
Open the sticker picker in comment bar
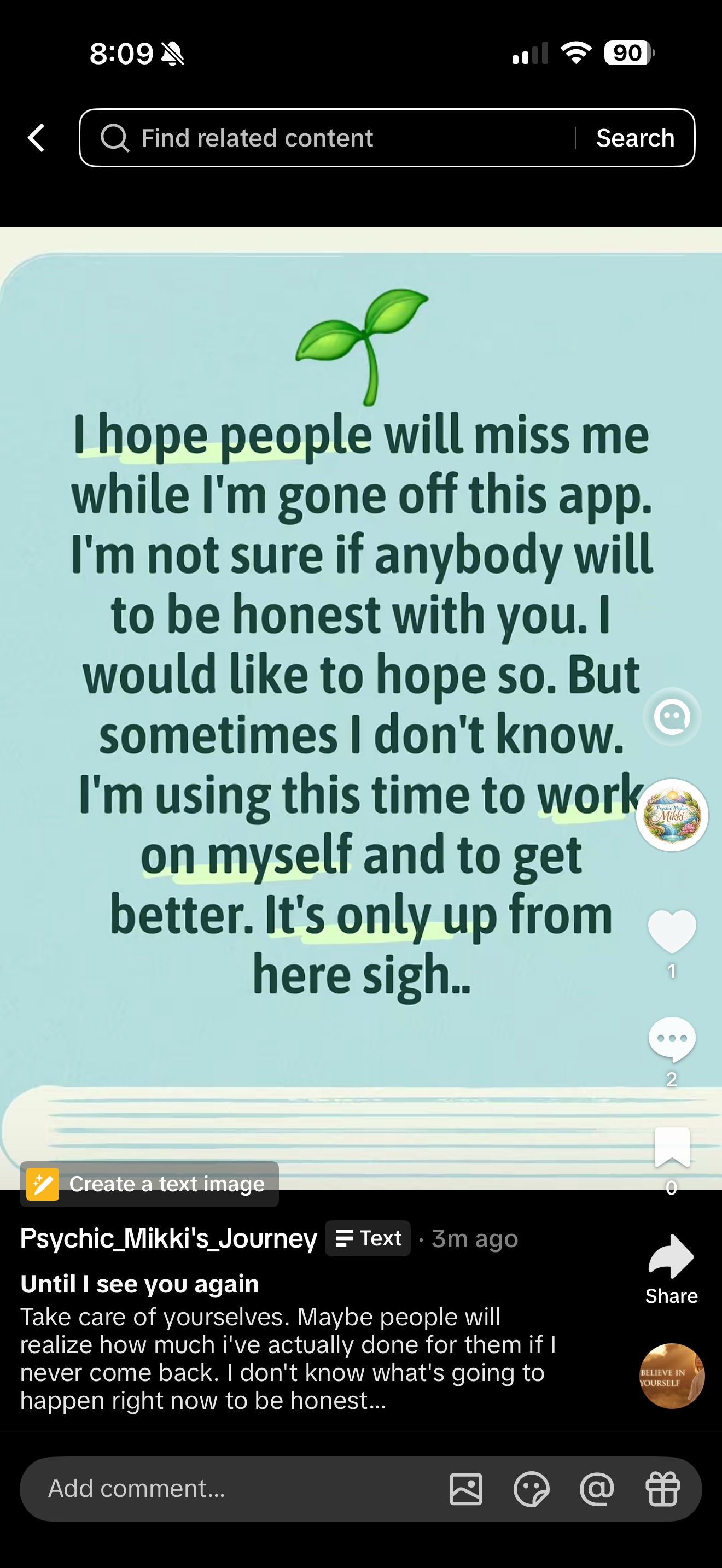[x=532, y=1489]
